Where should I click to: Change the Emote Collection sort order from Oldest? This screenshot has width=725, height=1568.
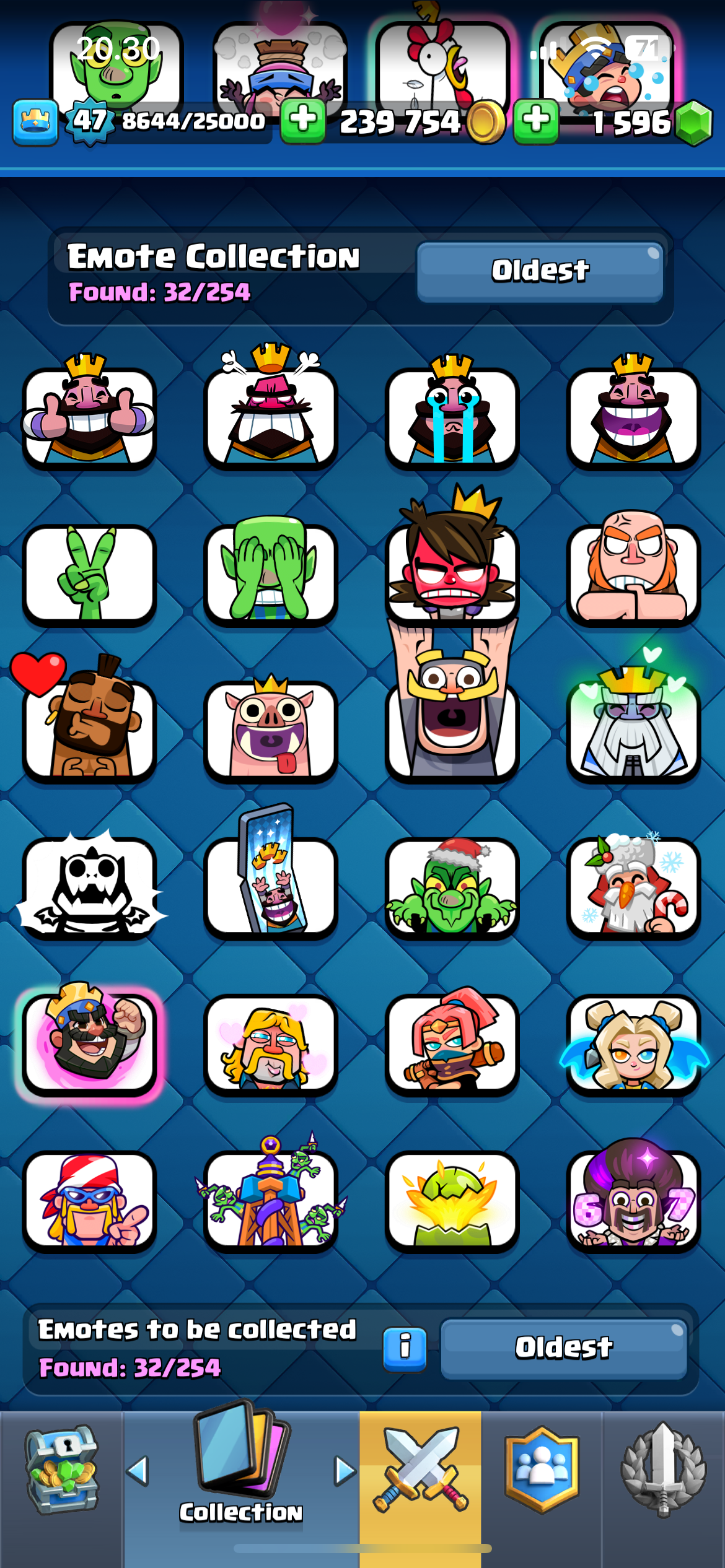[x=540, y=271]
